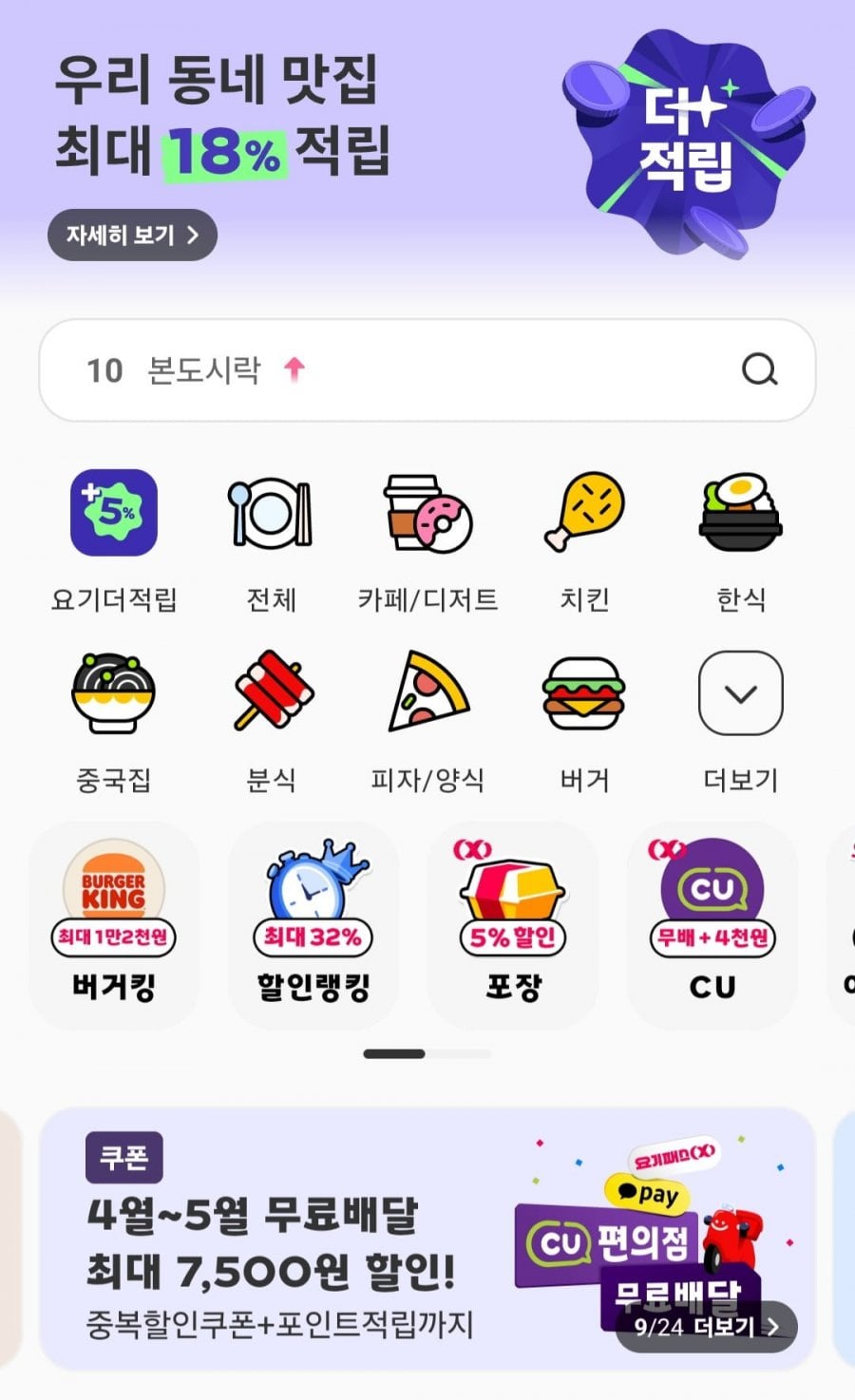Tap the 자세히 보기 button
Viewport: 855px width, 1400px height.
(132, 235)
